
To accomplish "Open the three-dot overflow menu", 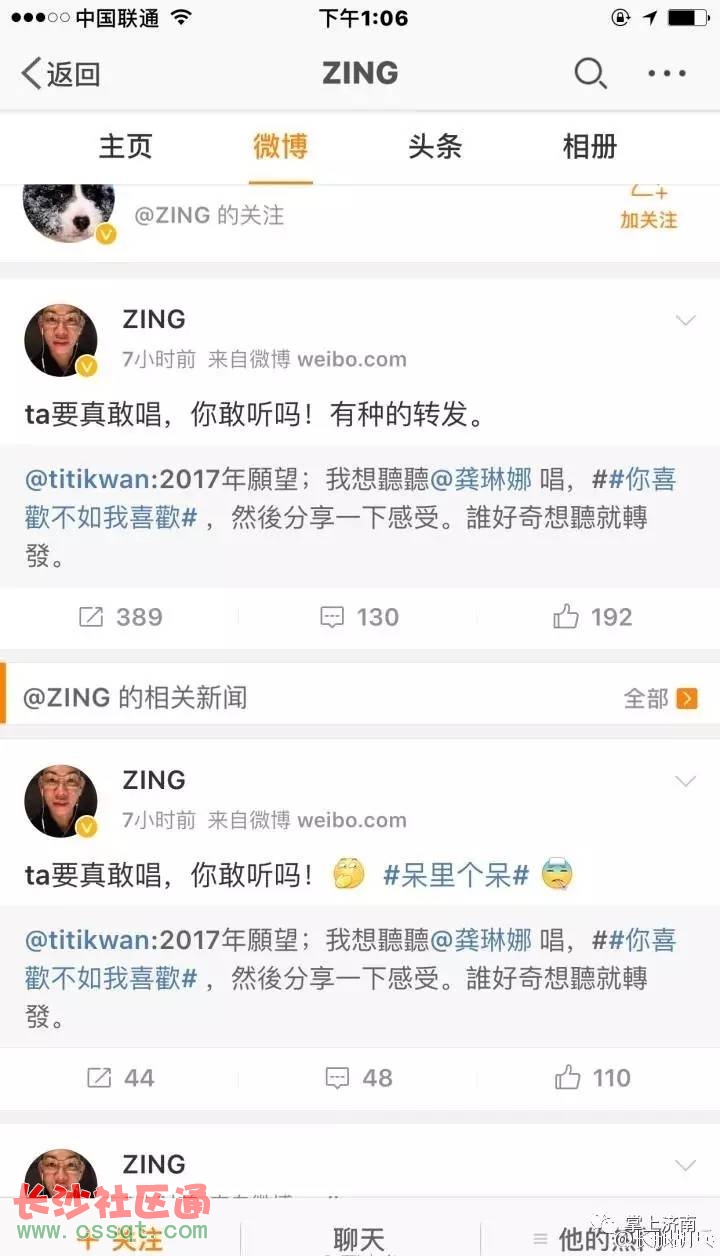I will coord(667,73).
